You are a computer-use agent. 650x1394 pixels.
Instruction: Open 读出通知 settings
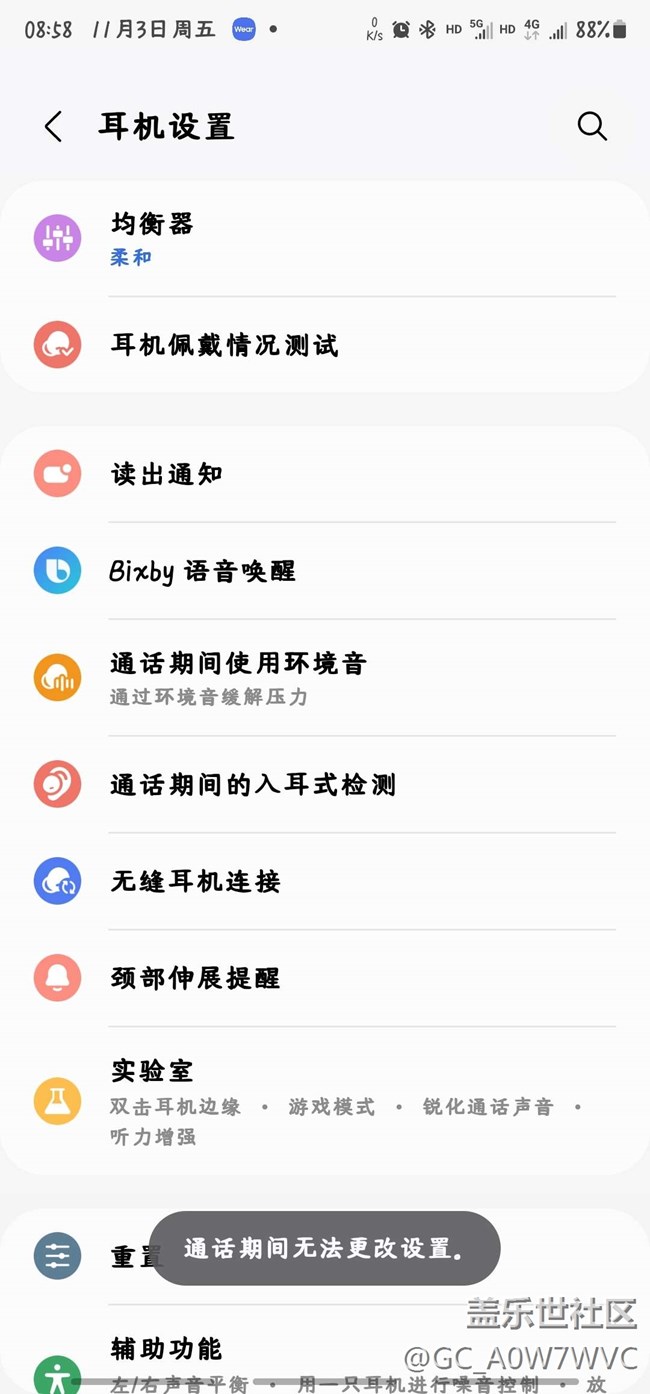click(x=325, y=474)
